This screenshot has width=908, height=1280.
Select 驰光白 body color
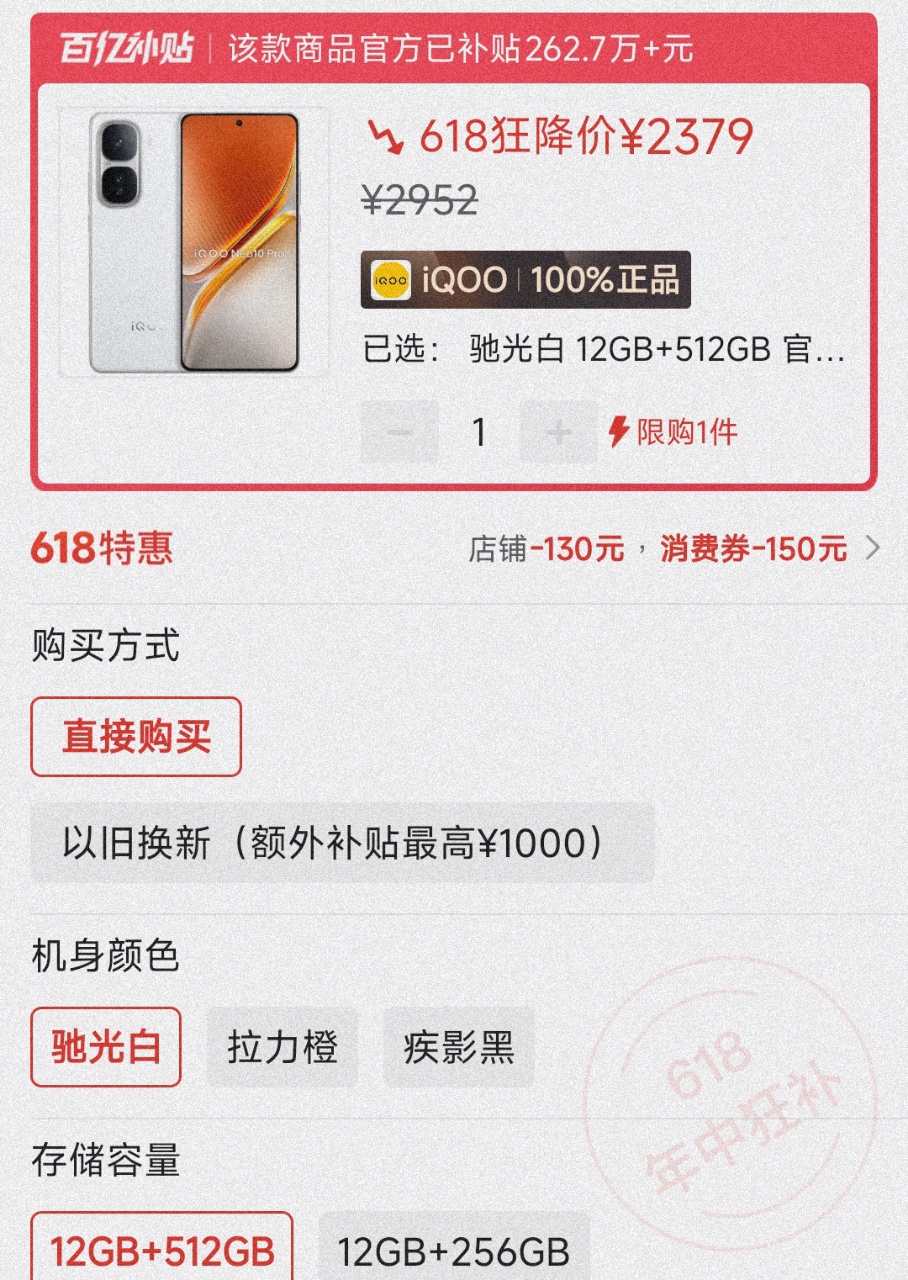[106, 1047]
